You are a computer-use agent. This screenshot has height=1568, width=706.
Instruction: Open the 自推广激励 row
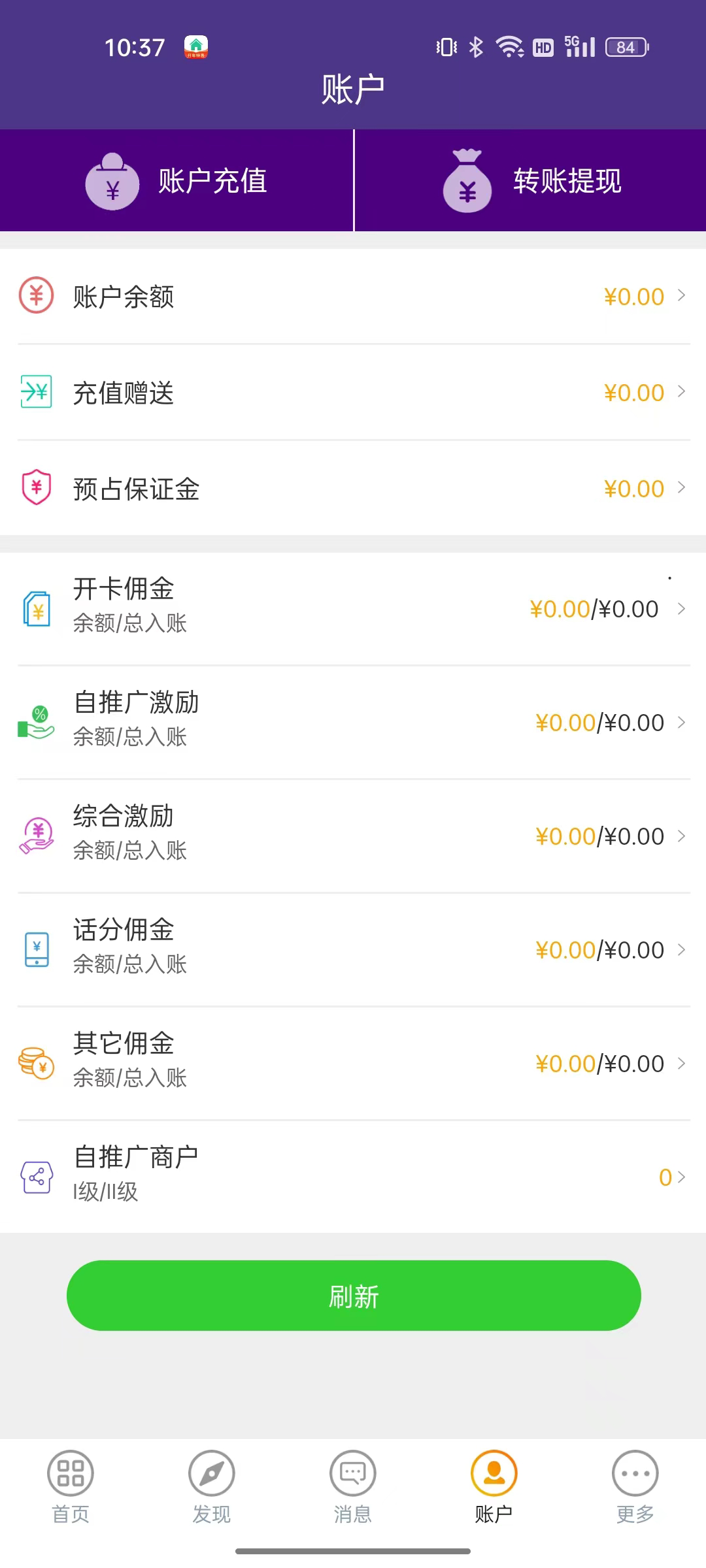coord(353,723)
